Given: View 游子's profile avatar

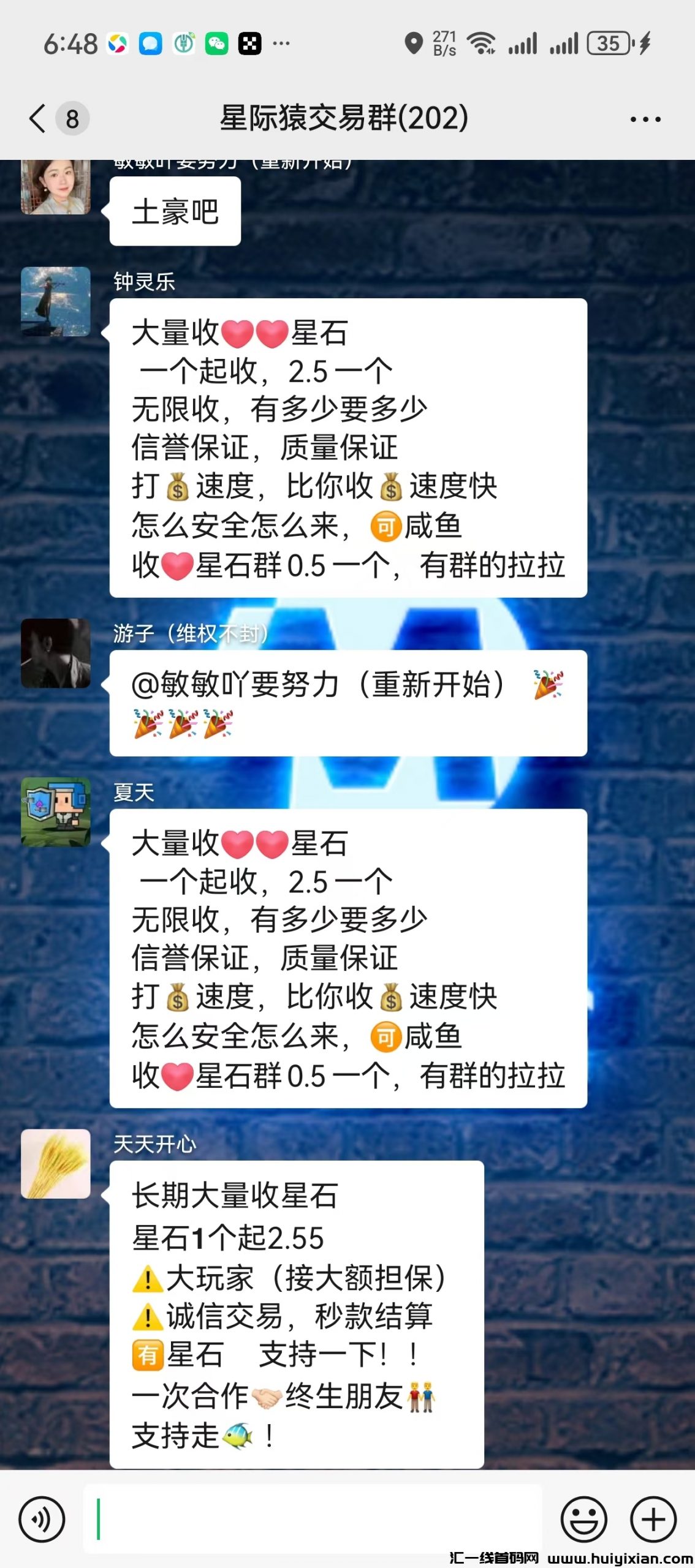Looking at the screenshot, I should (56, 653).
